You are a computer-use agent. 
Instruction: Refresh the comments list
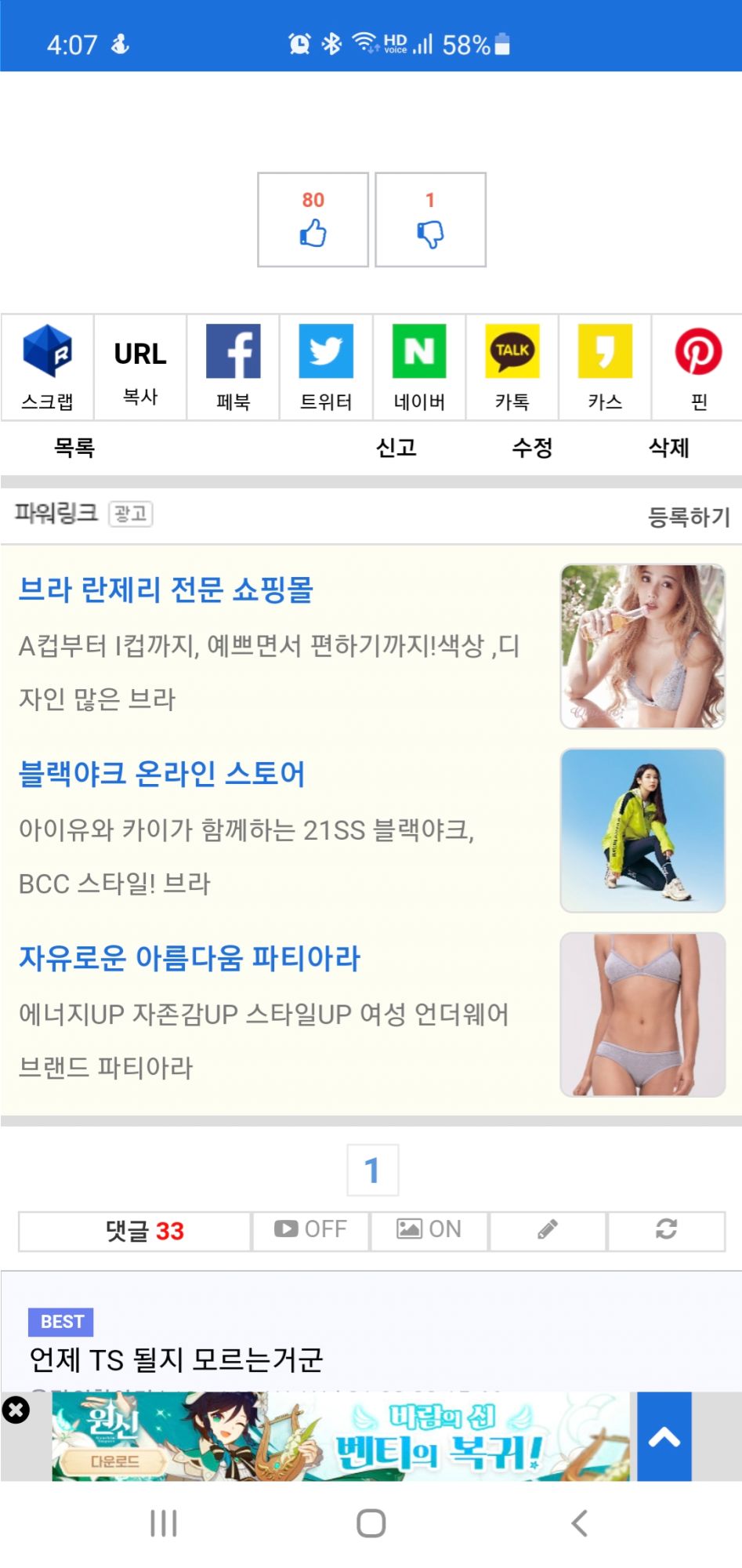point(666,1229)
